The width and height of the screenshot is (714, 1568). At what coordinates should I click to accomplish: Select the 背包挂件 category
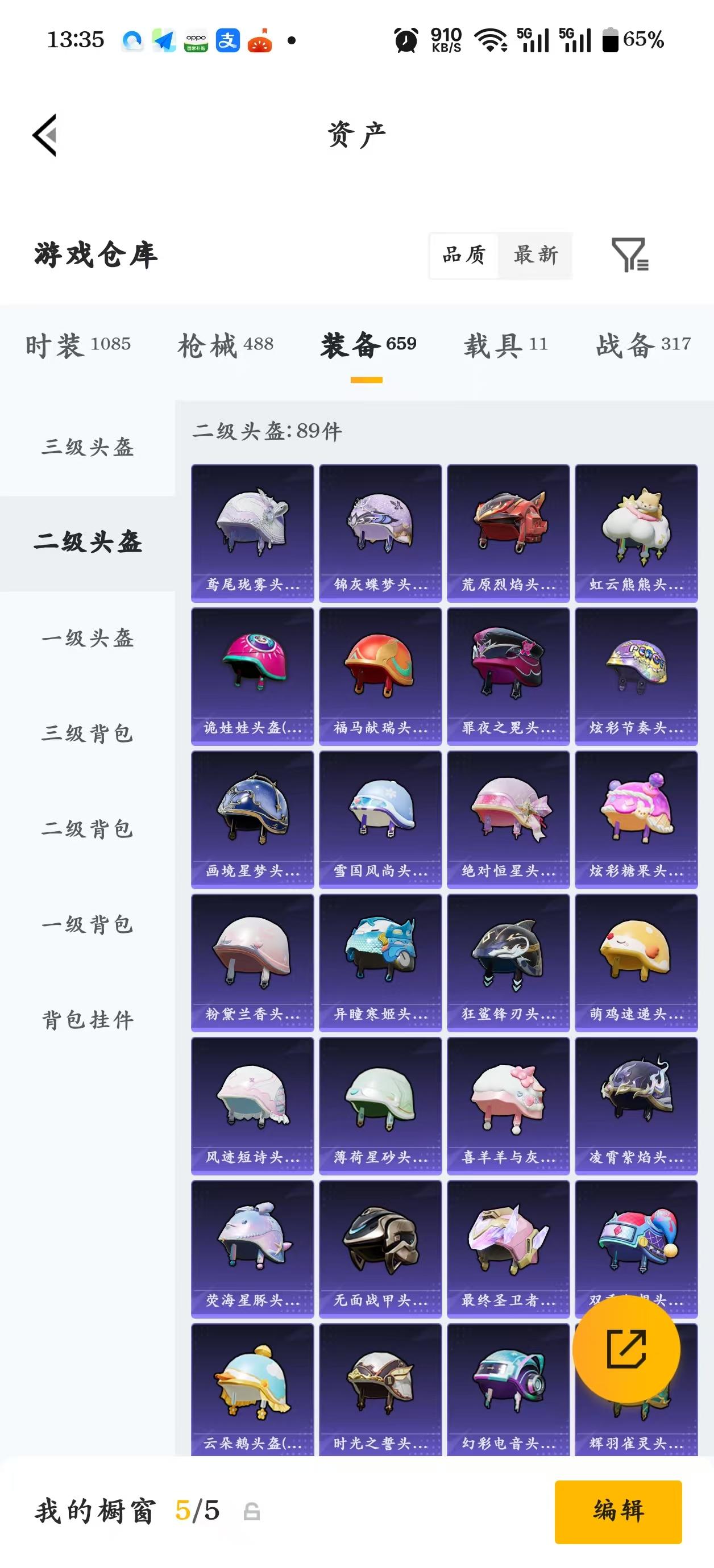click(x=88, y=1020)
